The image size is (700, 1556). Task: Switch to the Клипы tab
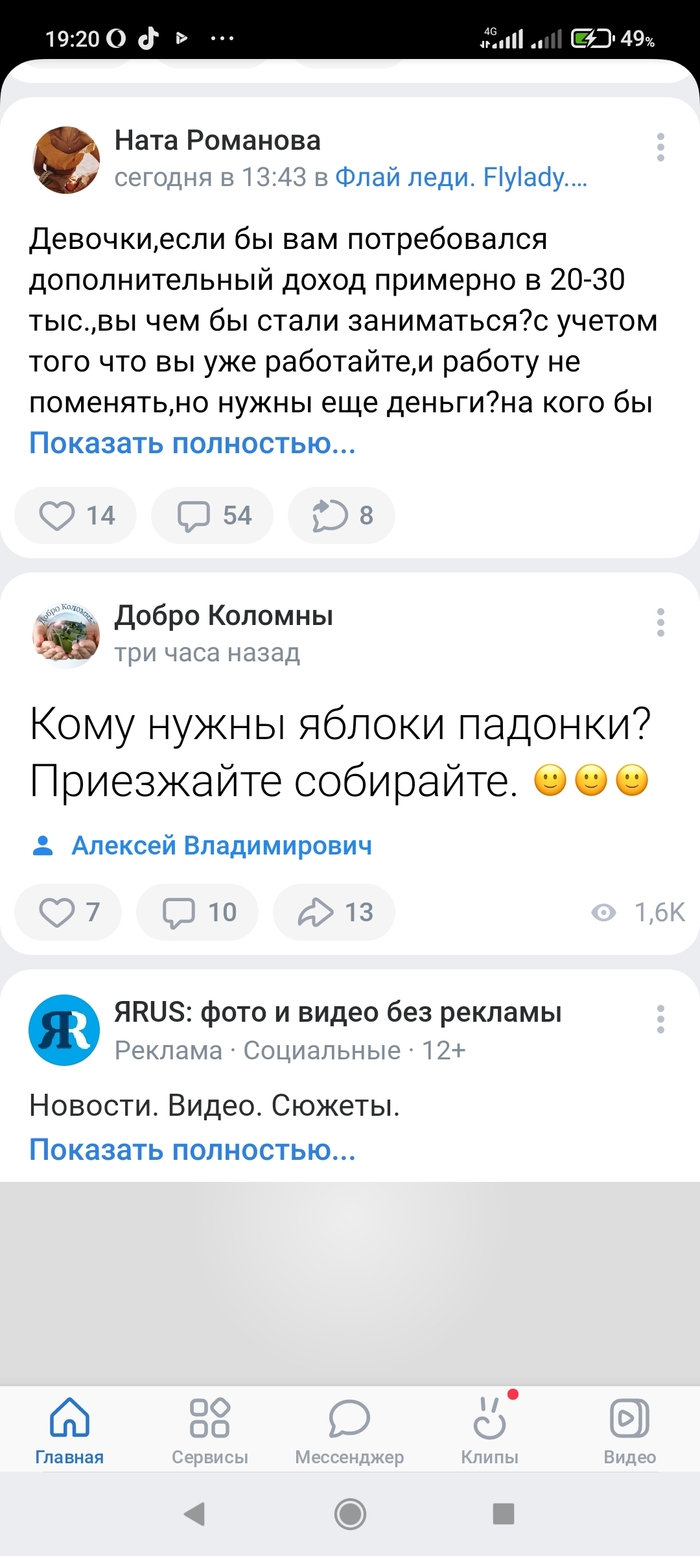pyautogui.click(x=489, y=1431)
